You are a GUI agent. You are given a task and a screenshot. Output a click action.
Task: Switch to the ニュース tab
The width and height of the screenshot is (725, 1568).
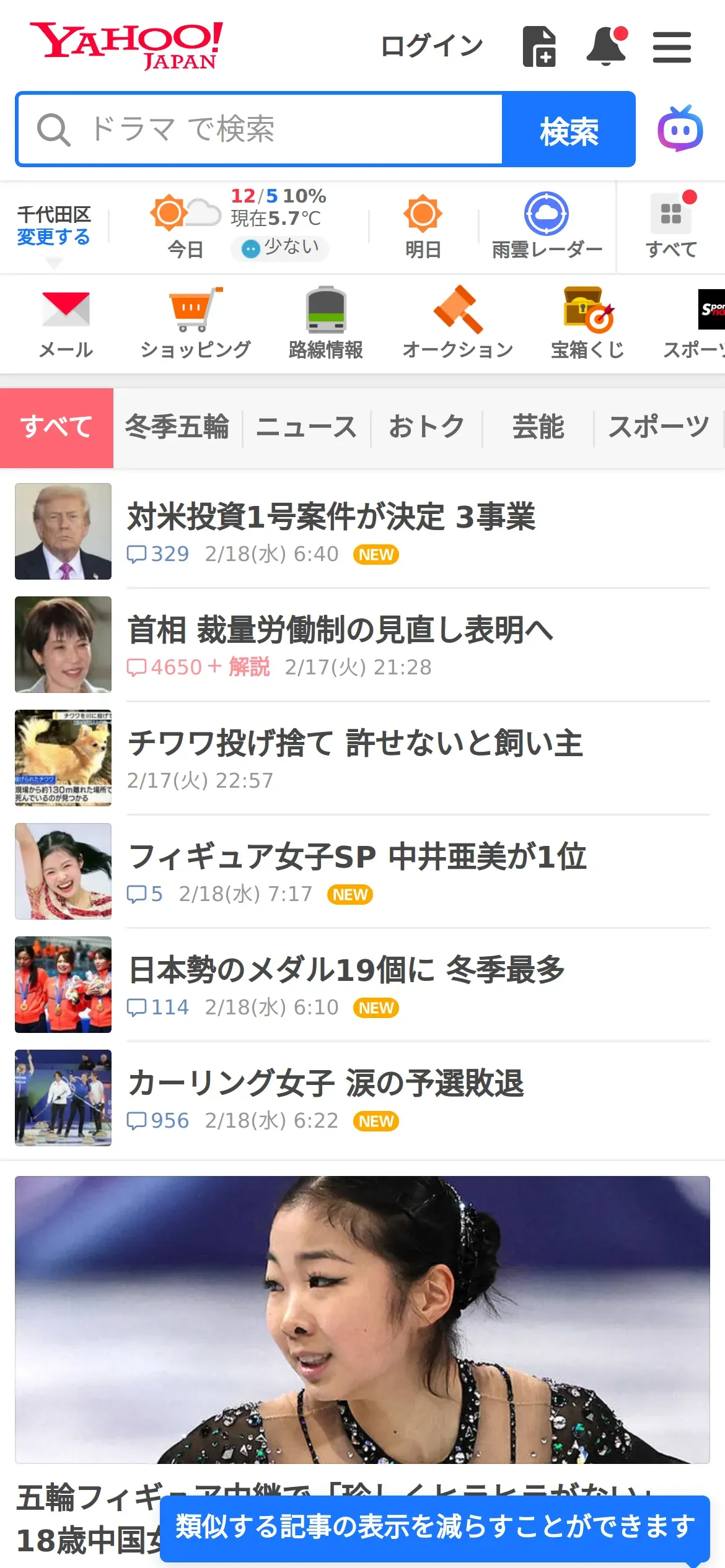click(x=306, y=427)
